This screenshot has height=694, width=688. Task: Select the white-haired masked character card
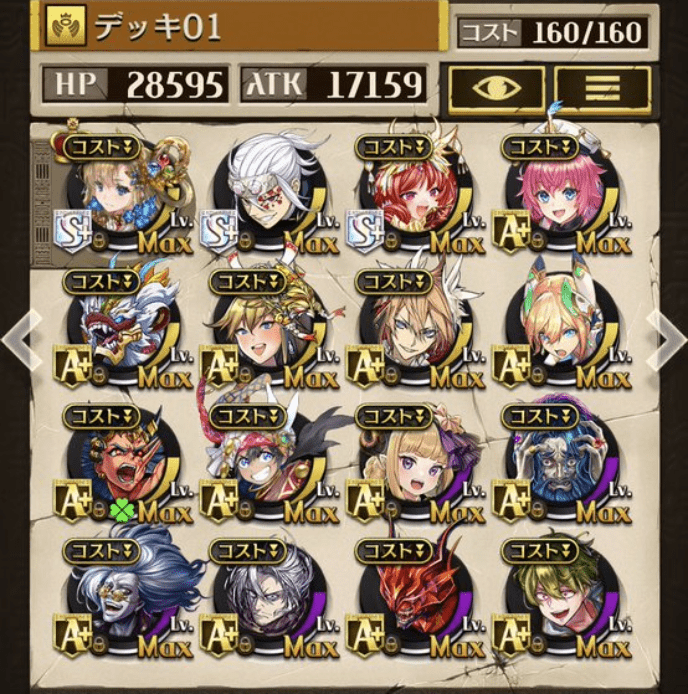pyautogui.click(x=263, y=200)
